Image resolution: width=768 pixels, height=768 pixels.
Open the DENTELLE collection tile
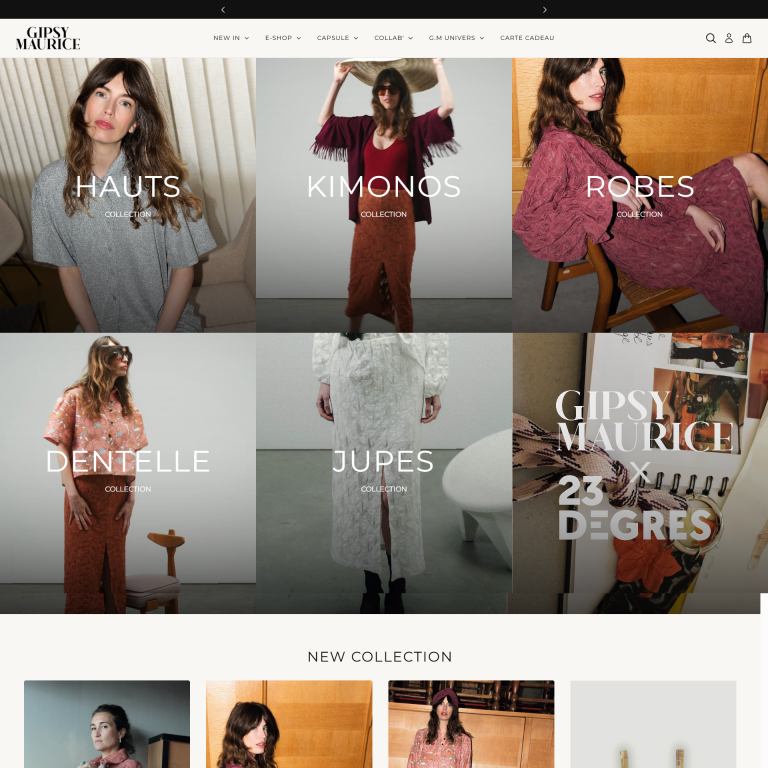[128, 470]
